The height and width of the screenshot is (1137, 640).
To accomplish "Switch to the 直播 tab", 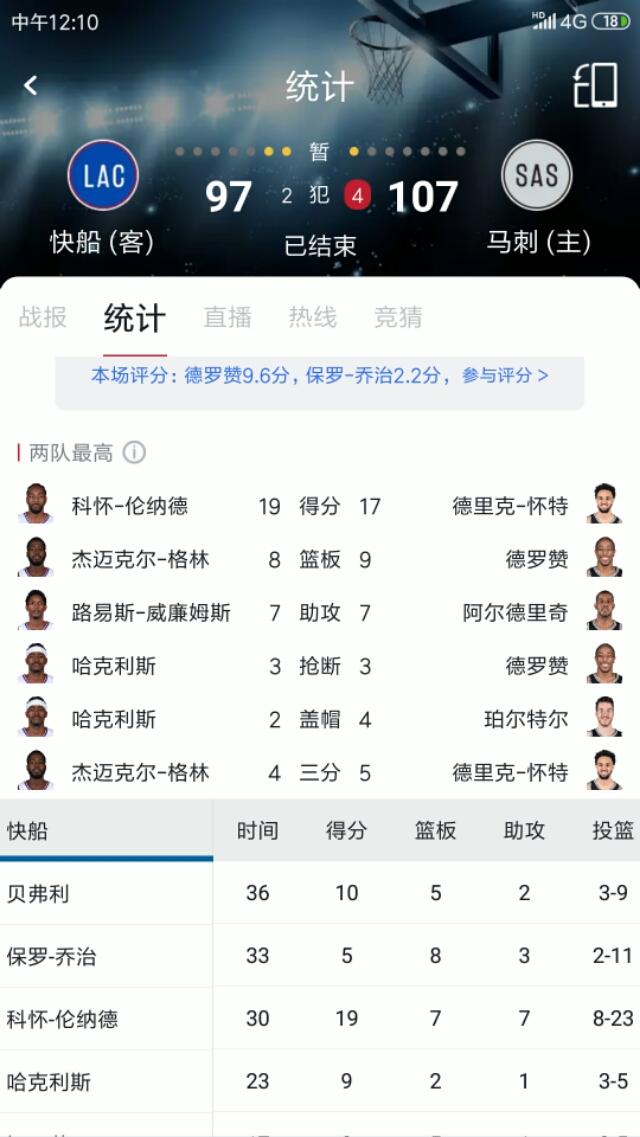I will (228, 318).
